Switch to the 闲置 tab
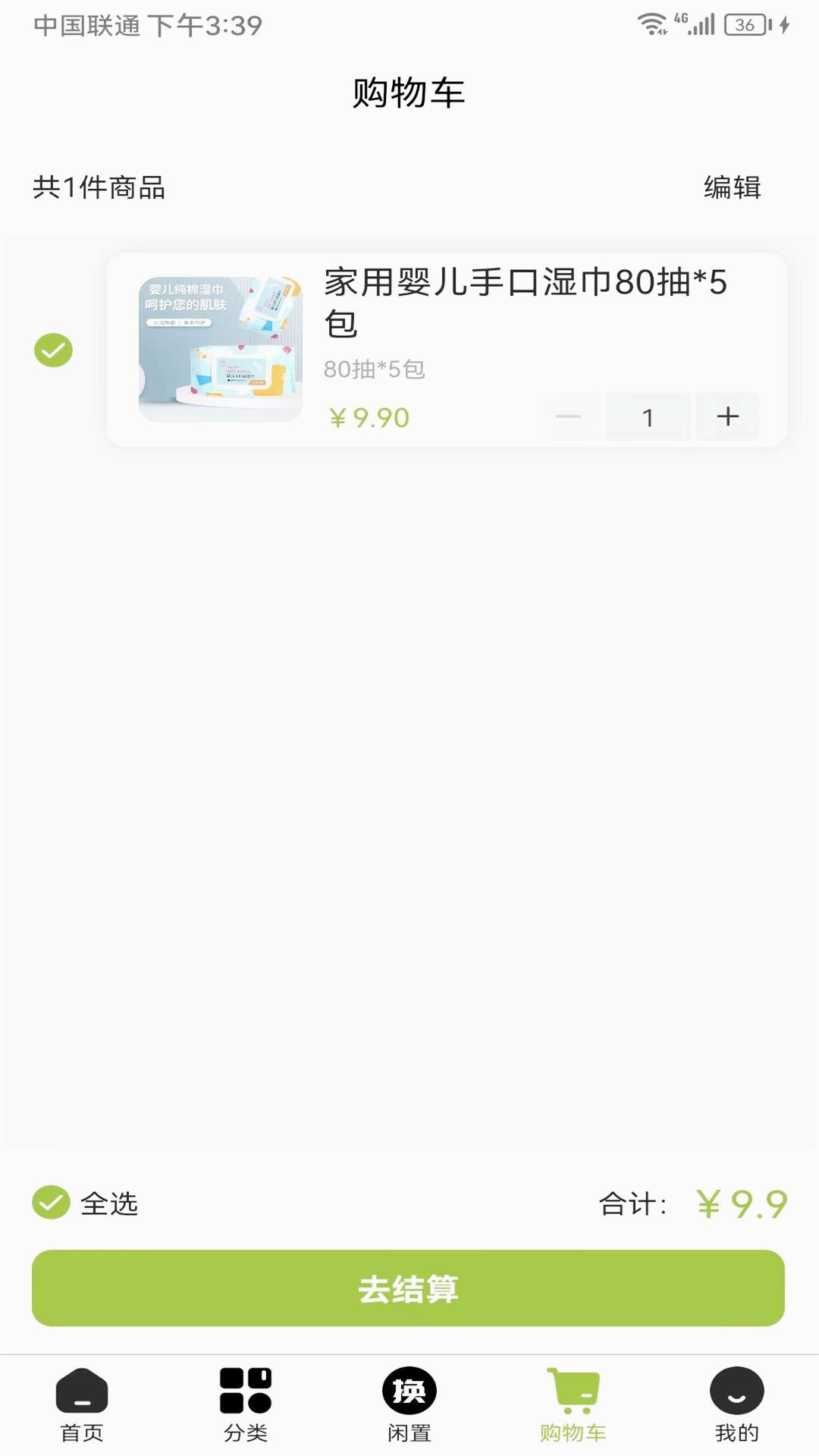Image resolution: width=819 pixels, height=1456 pixels. click(x=409, y=1404)
